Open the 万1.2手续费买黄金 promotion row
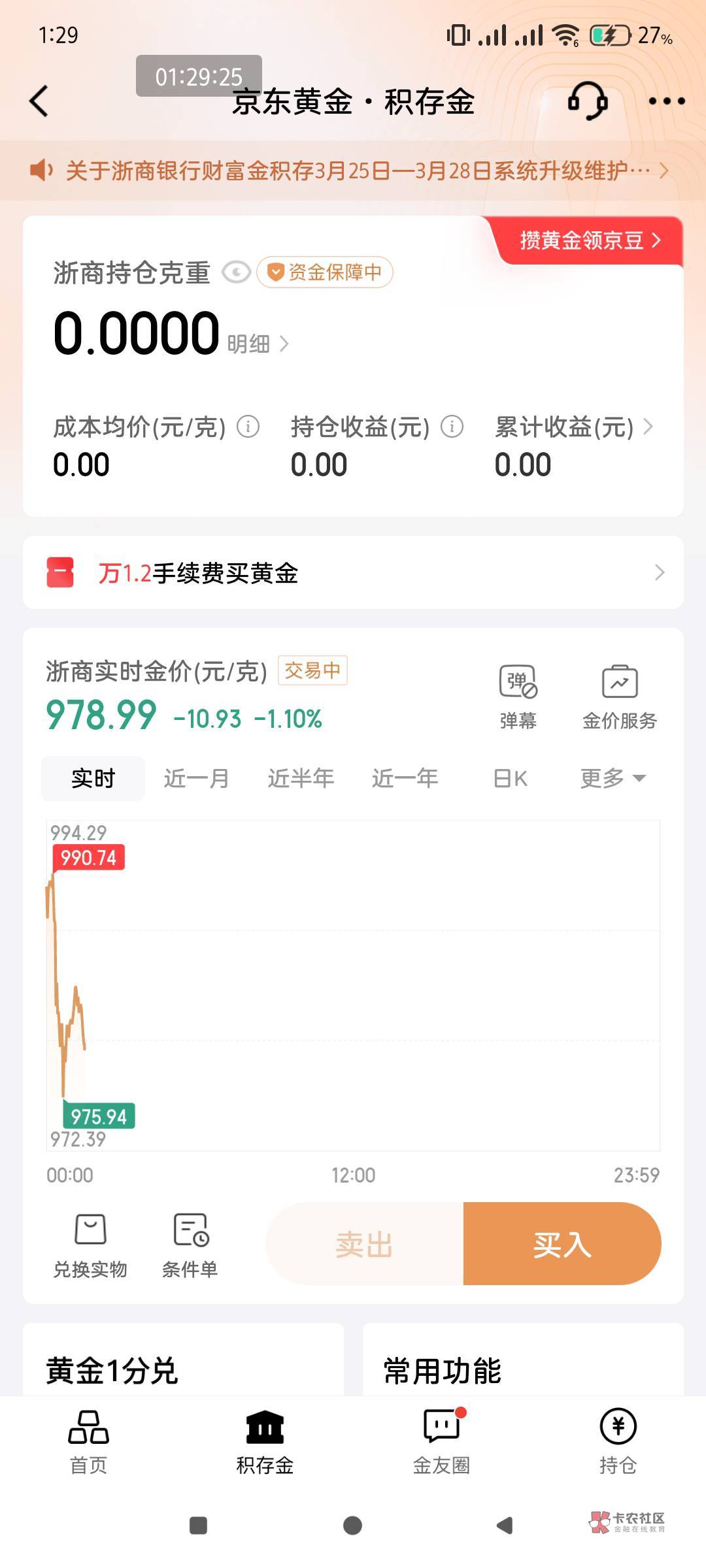This screenshot has height=1568, width=706. [x=353, y=573]
